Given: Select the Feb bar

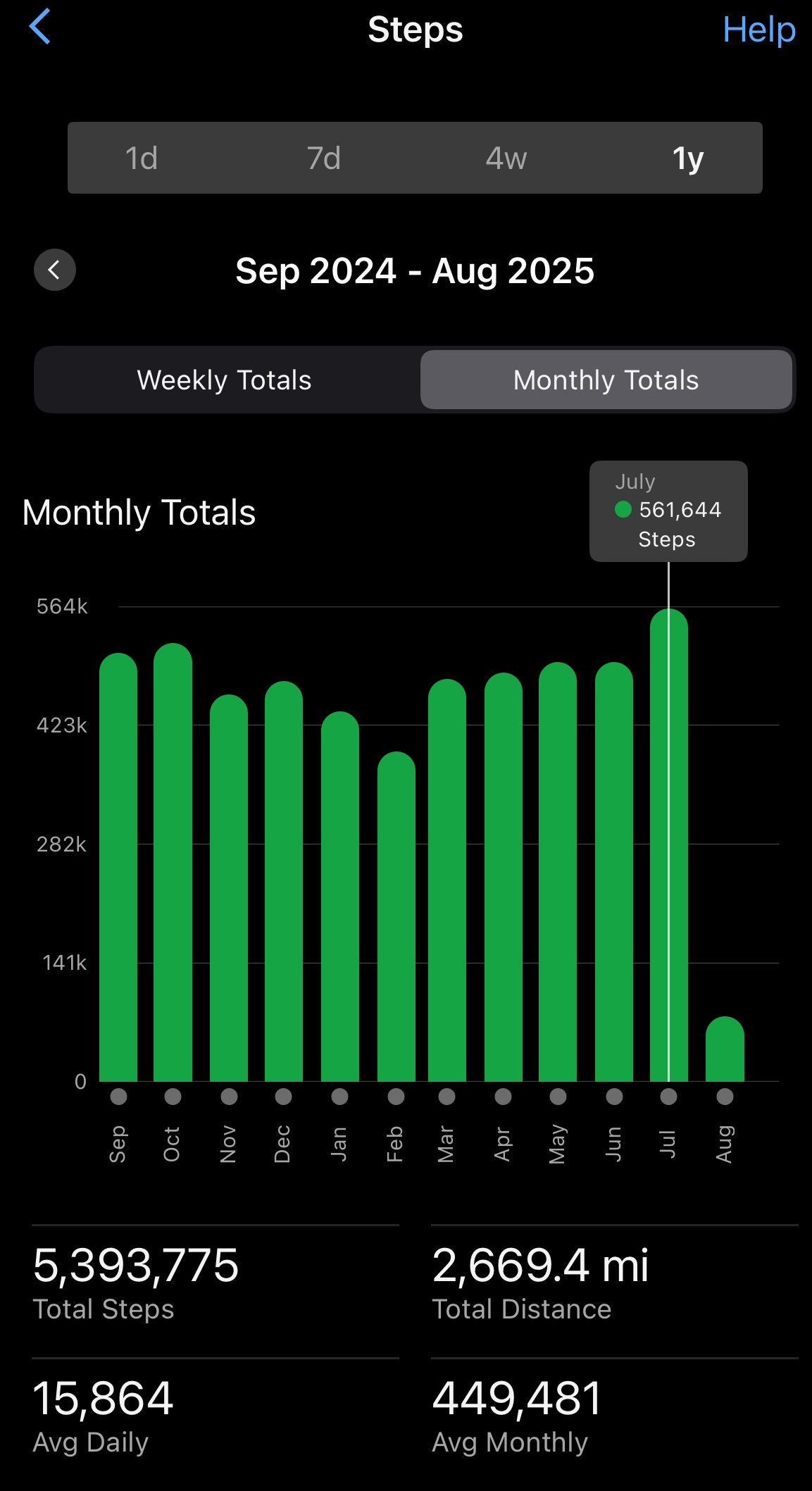Looking at the screenshot, I should click(396, 916).
